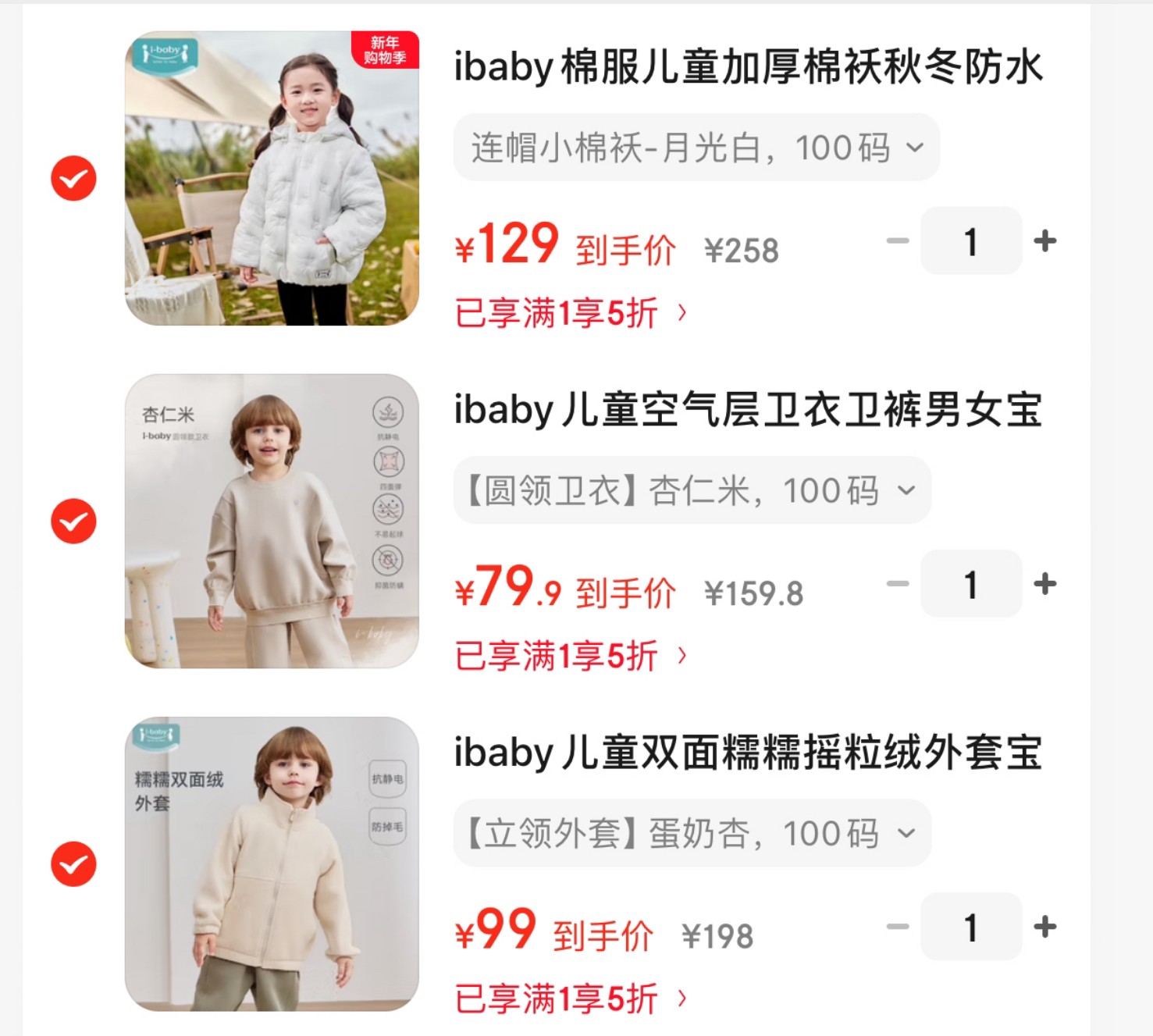Image resolution: width=1153 pixels, height=1036 pixels.
Task: Decrease quantity of the ¥79.9 sweatshirt
Action: (x=898, y=584)
